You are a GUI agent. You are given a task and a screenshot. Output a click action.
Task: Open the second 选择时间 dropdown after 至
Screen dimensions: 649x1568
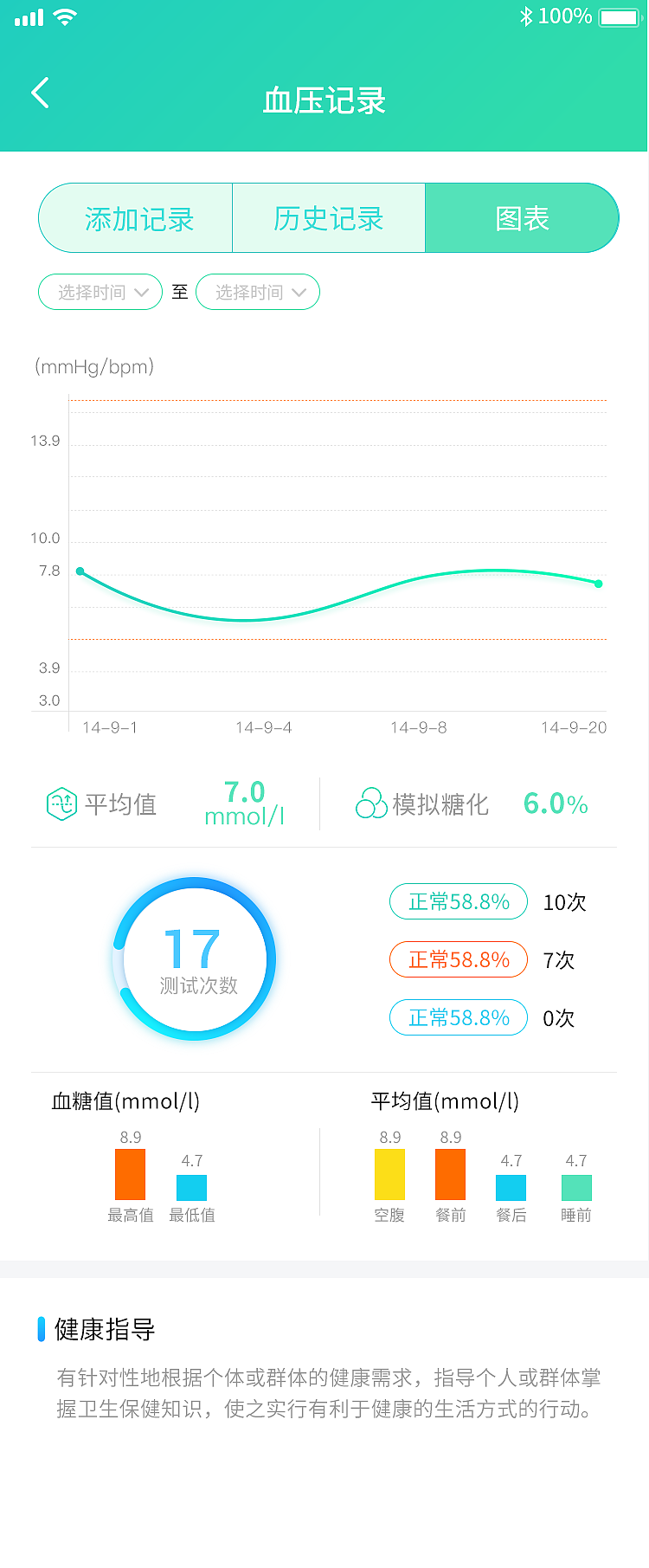tap(257, 292)
